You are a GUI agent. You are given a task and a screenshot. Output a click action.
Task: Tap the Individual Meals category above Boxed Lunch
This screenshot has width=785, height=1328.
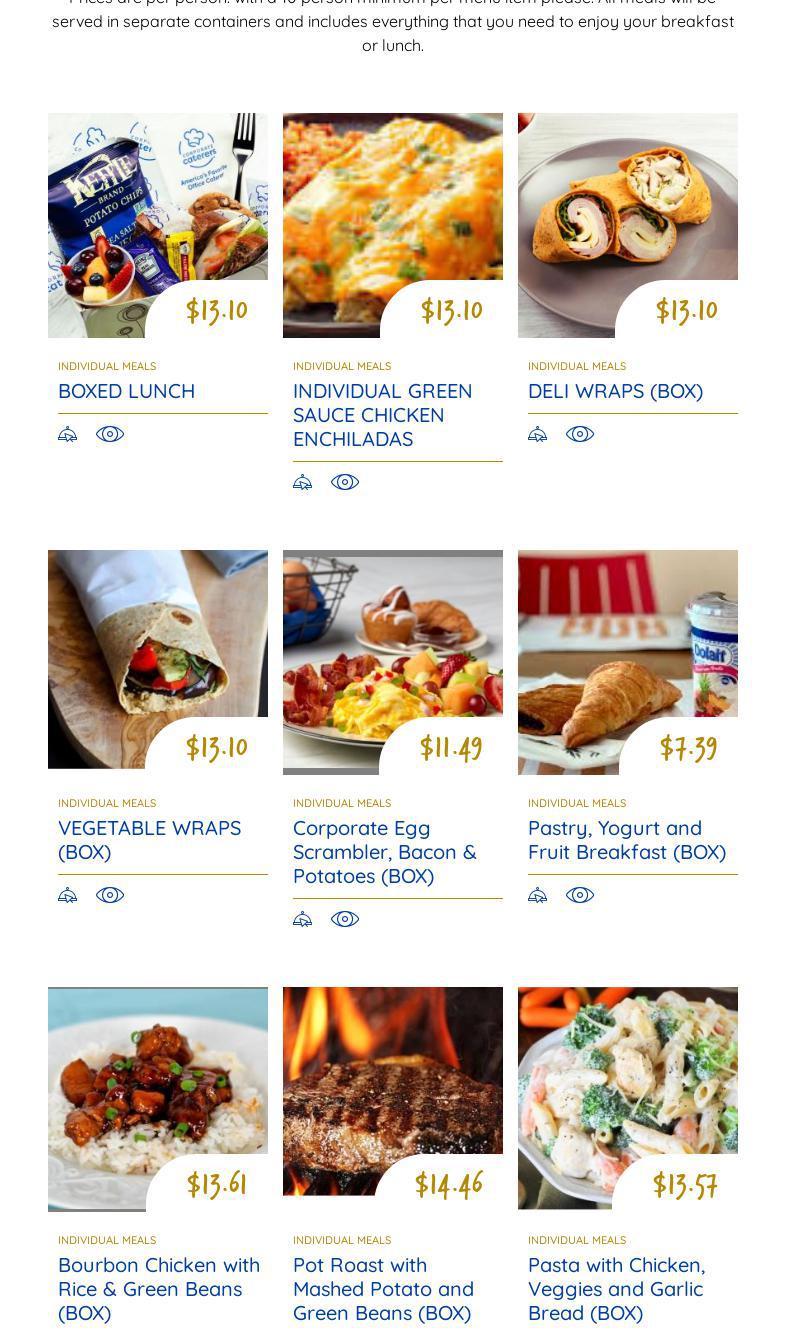coord(107,366)
